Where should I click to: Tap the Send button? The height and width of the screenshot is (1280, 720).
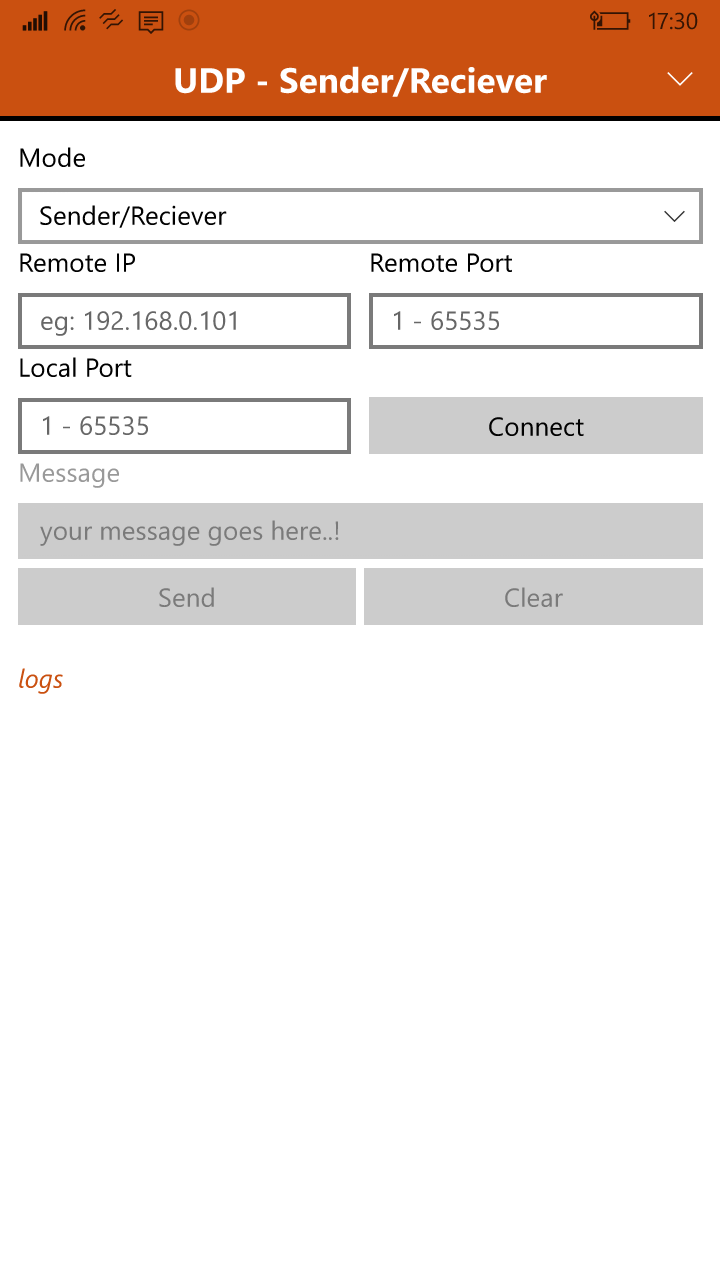pos(187,597)
